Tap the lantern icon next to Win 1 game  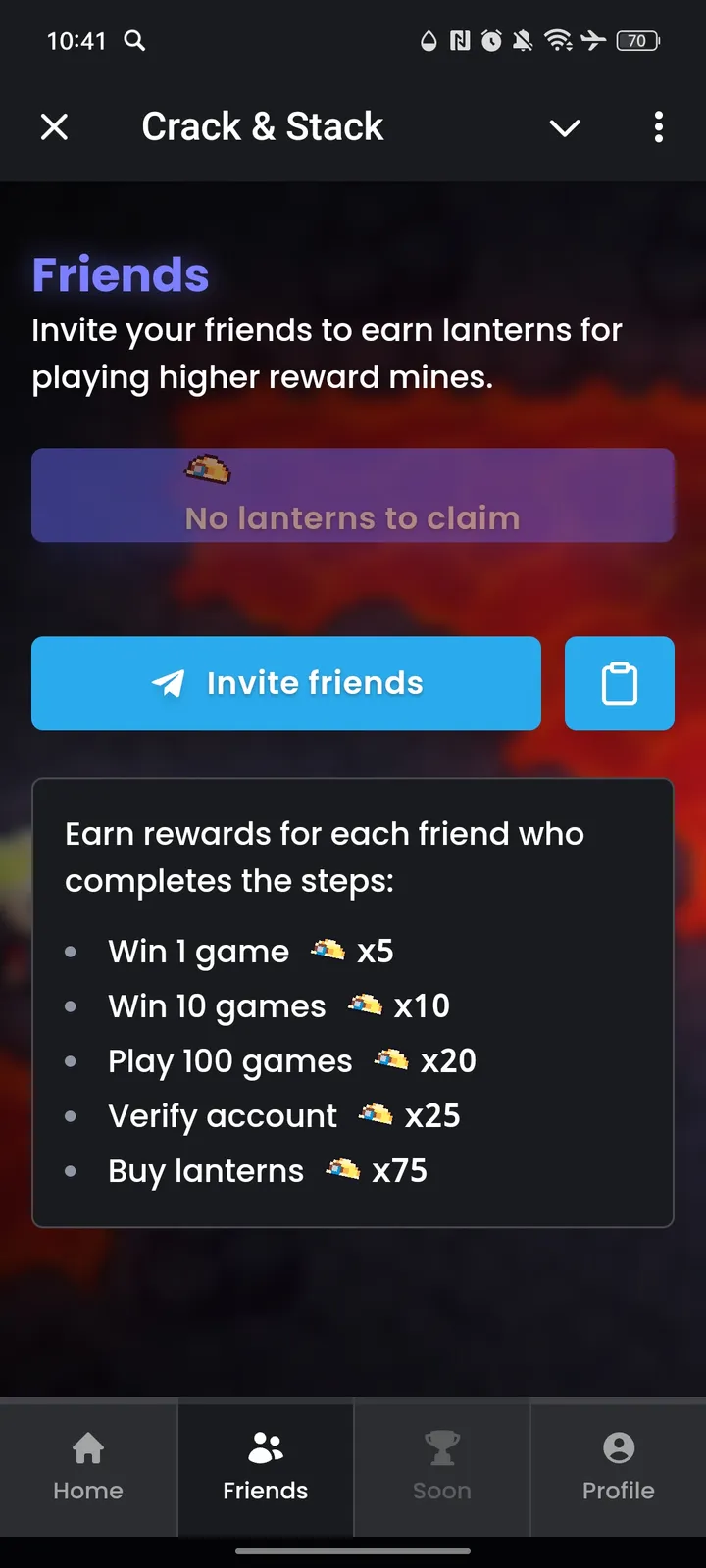tap(328, 949)
